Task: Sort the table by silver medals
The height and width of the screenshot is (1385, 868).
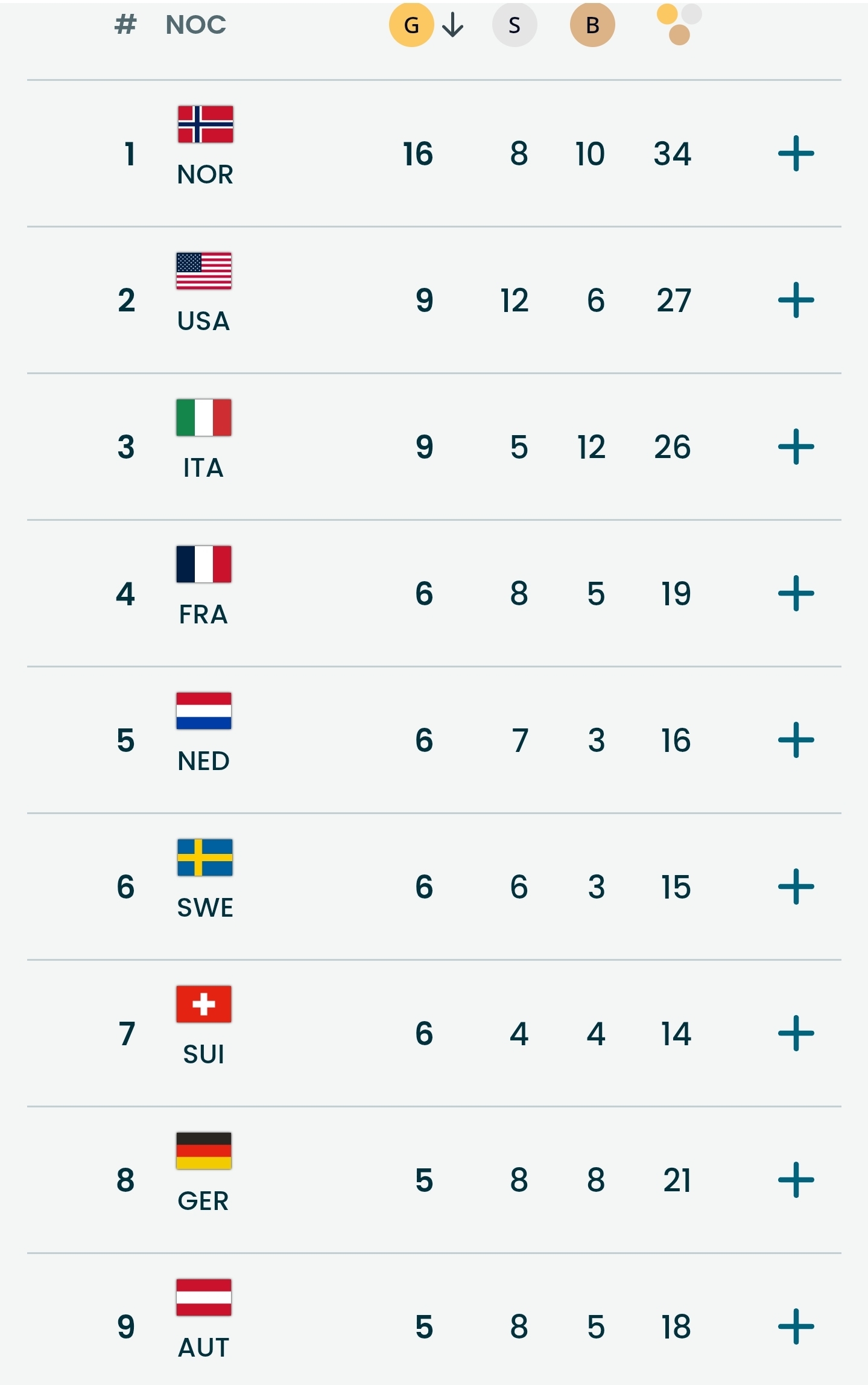Action: coord(514,25)
